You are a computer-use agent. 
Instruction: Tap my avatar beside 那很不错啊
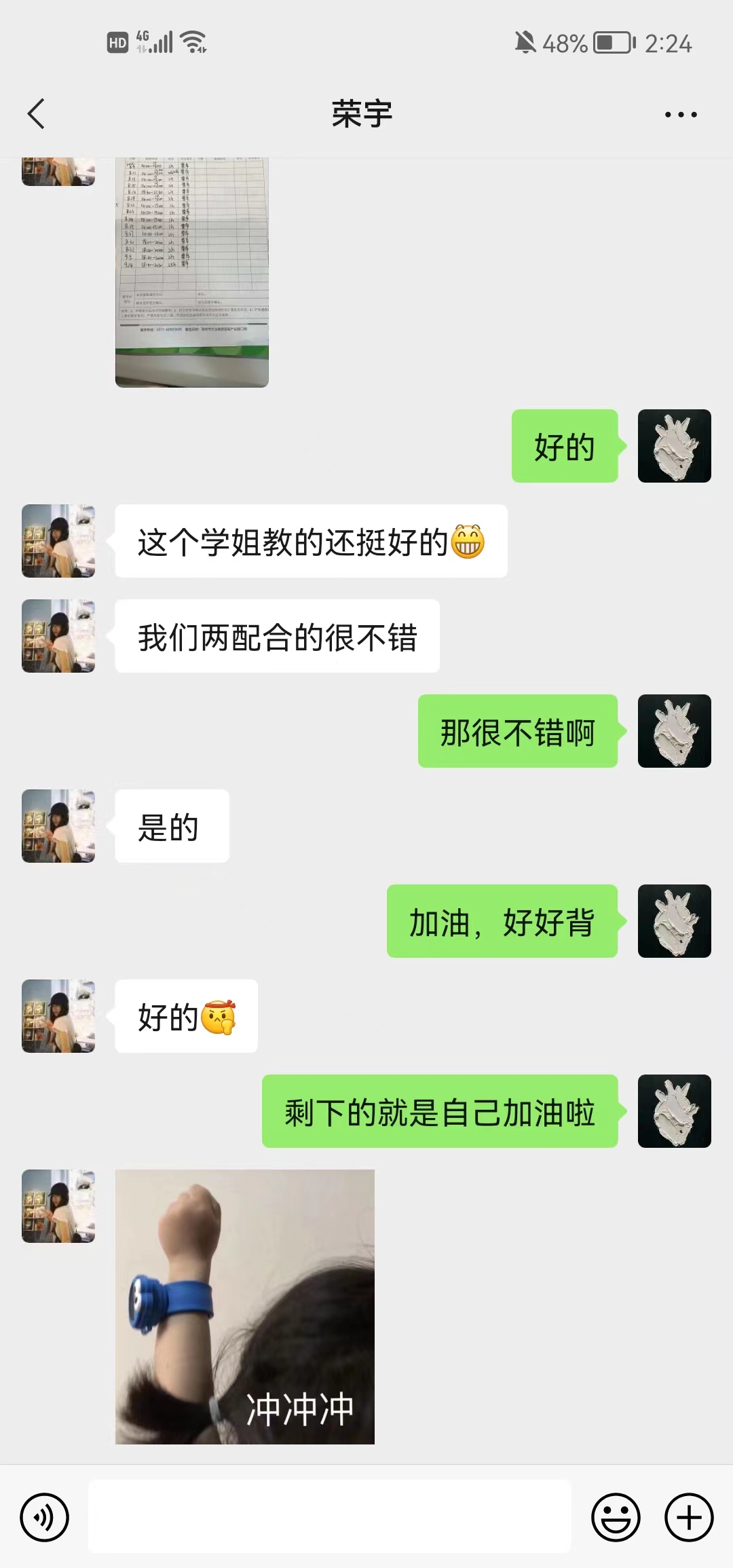tap(675, 731)
